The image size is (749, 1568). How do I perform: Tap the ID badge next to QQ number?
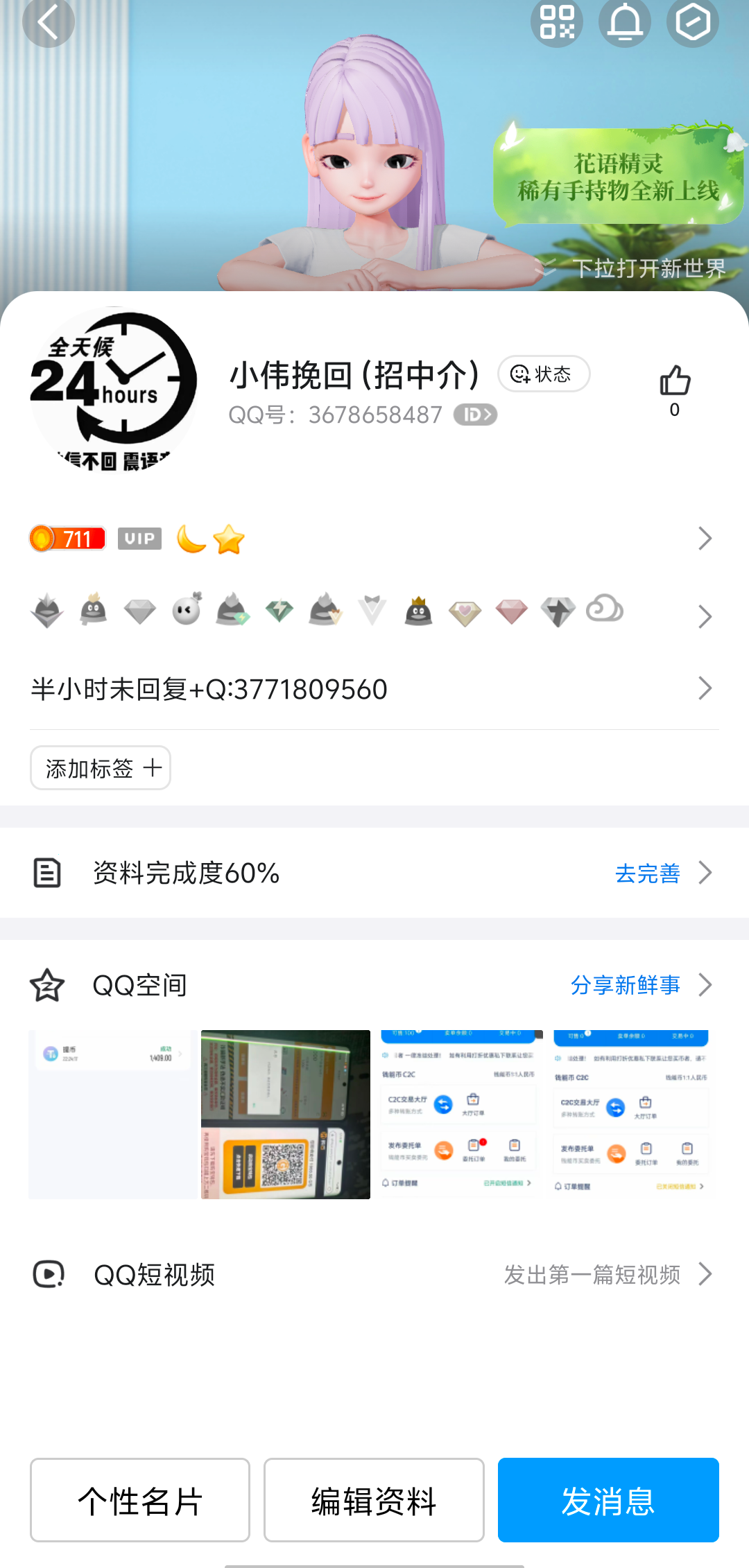476,415
